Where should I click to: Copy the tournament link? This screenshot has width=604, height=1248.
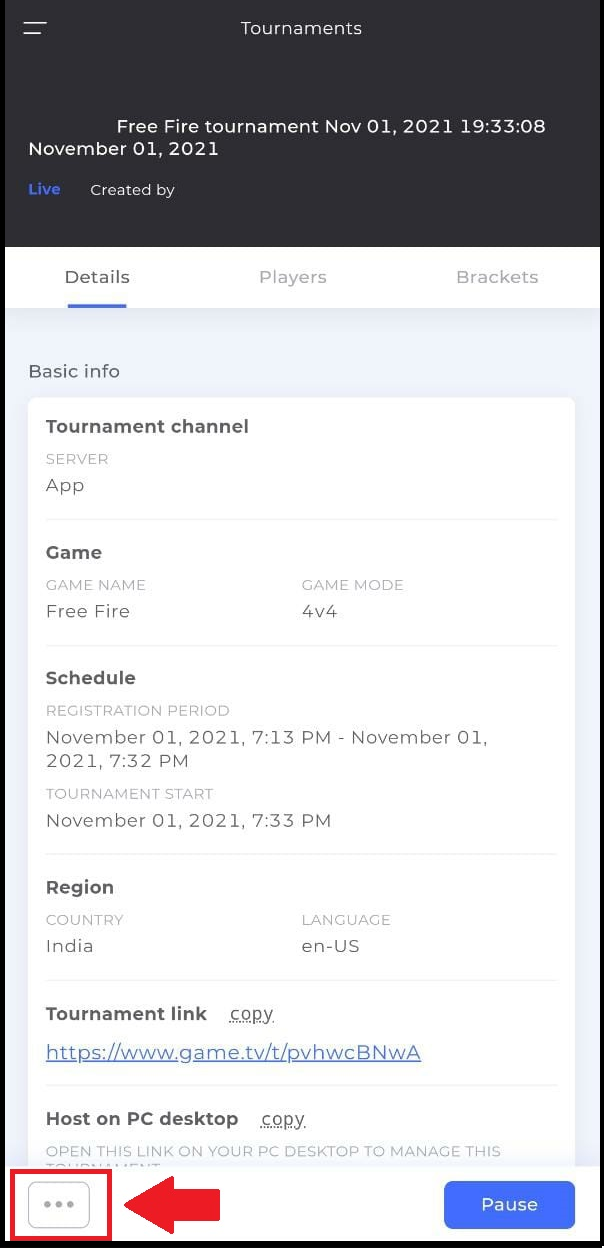click(x=251, y=1014)
